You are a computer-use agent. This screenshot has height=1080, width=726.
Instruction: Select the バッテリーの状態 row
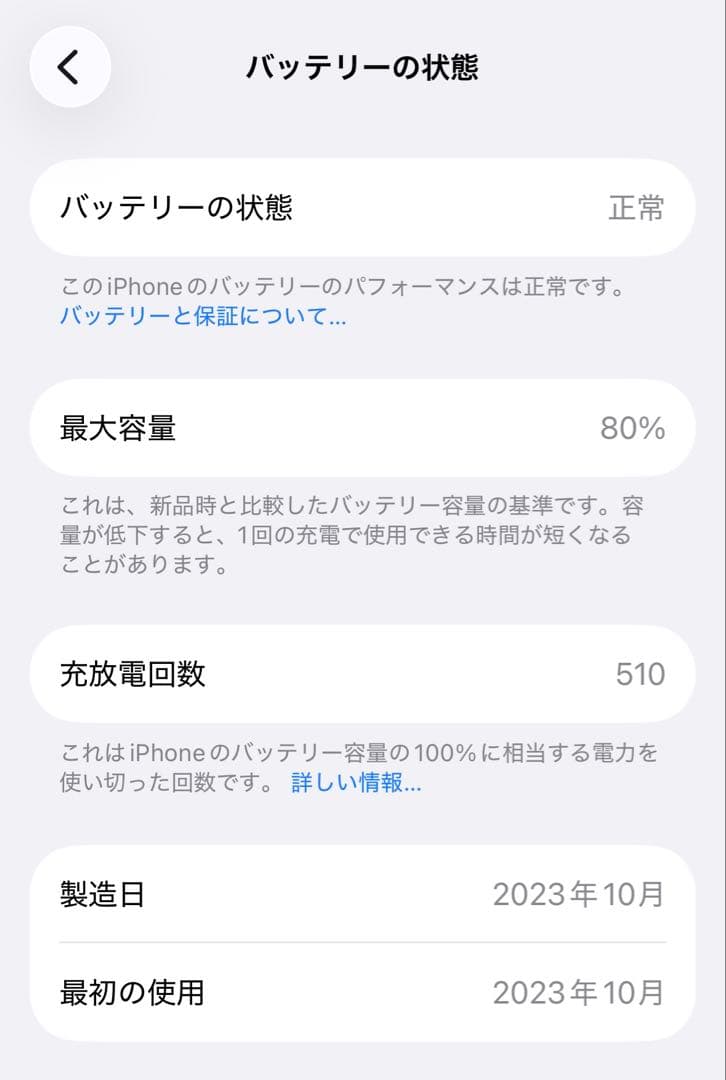[x=363, y=208]
